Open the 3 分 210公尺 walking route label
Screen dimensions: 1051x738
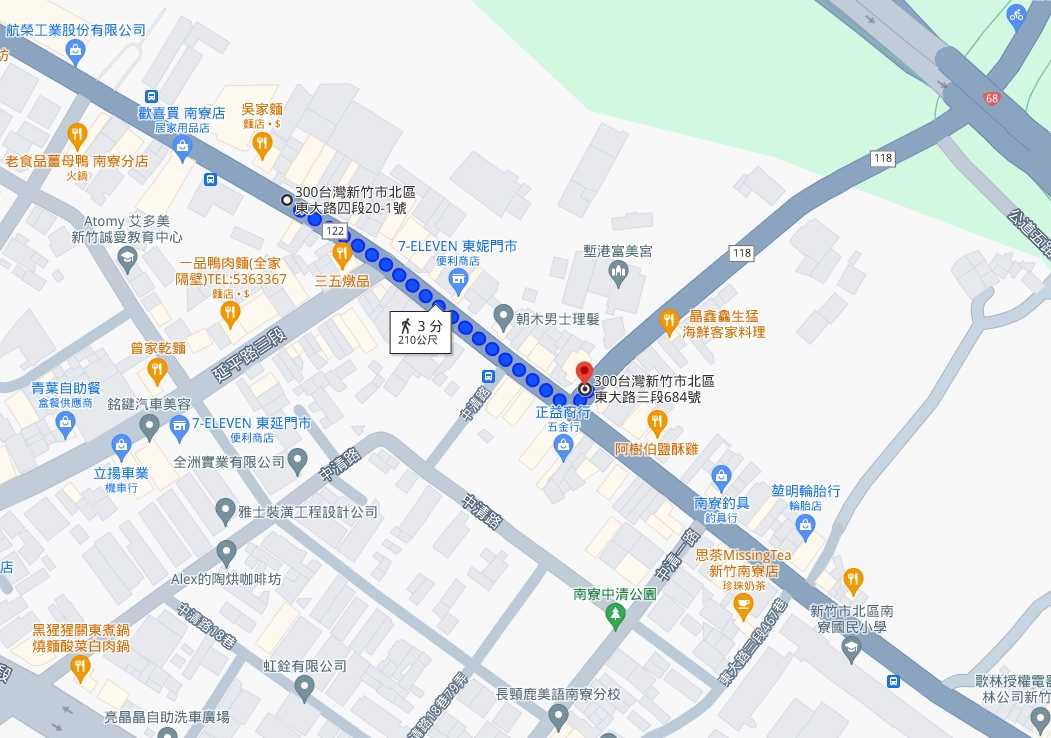(420, 332)
